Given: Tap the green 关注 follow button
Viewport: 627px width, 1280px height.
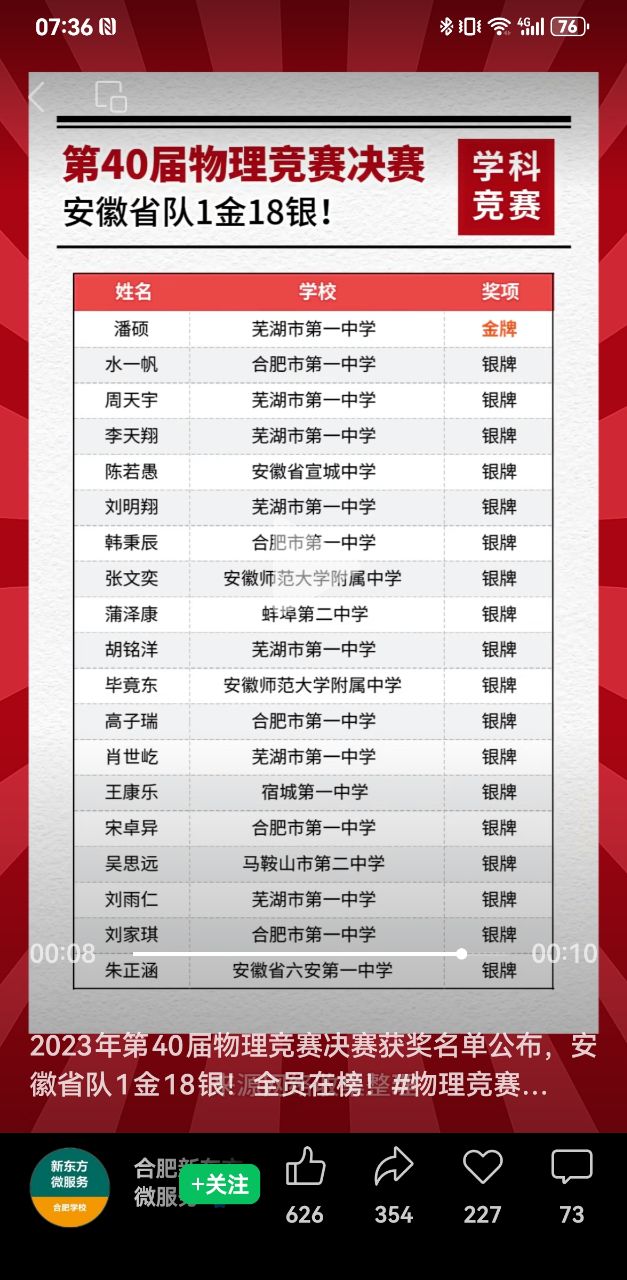Looking at the screenshot, I should tap(219, 1184).
